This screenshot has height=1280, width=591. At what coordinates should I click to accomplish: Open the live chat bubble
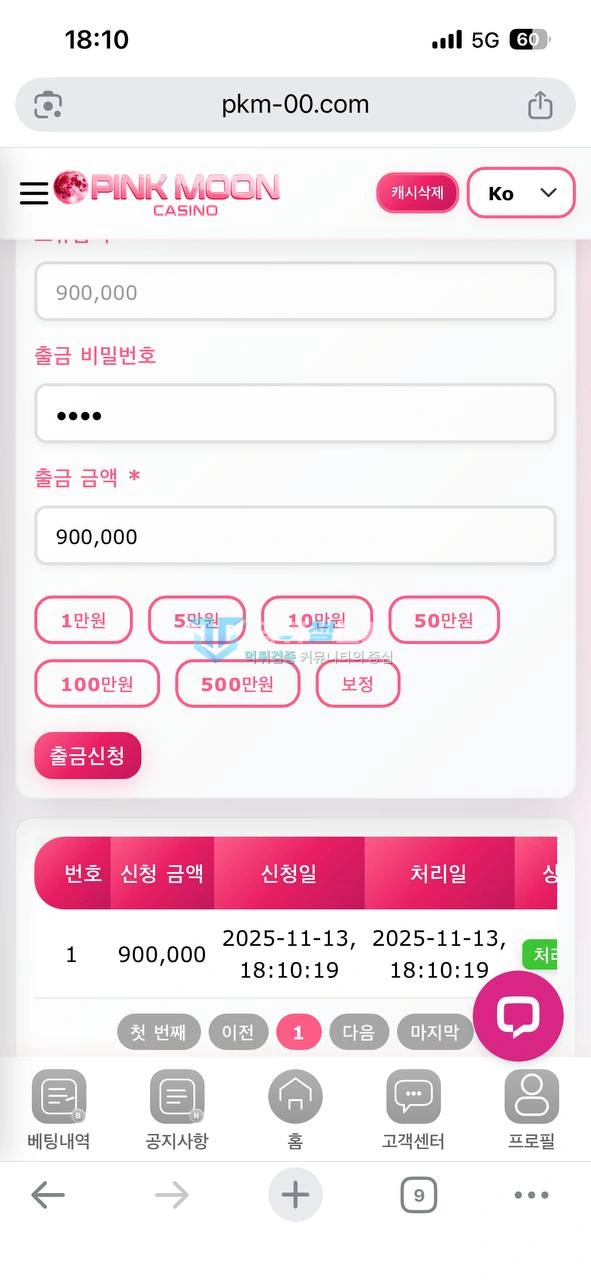click(518, 1015)
